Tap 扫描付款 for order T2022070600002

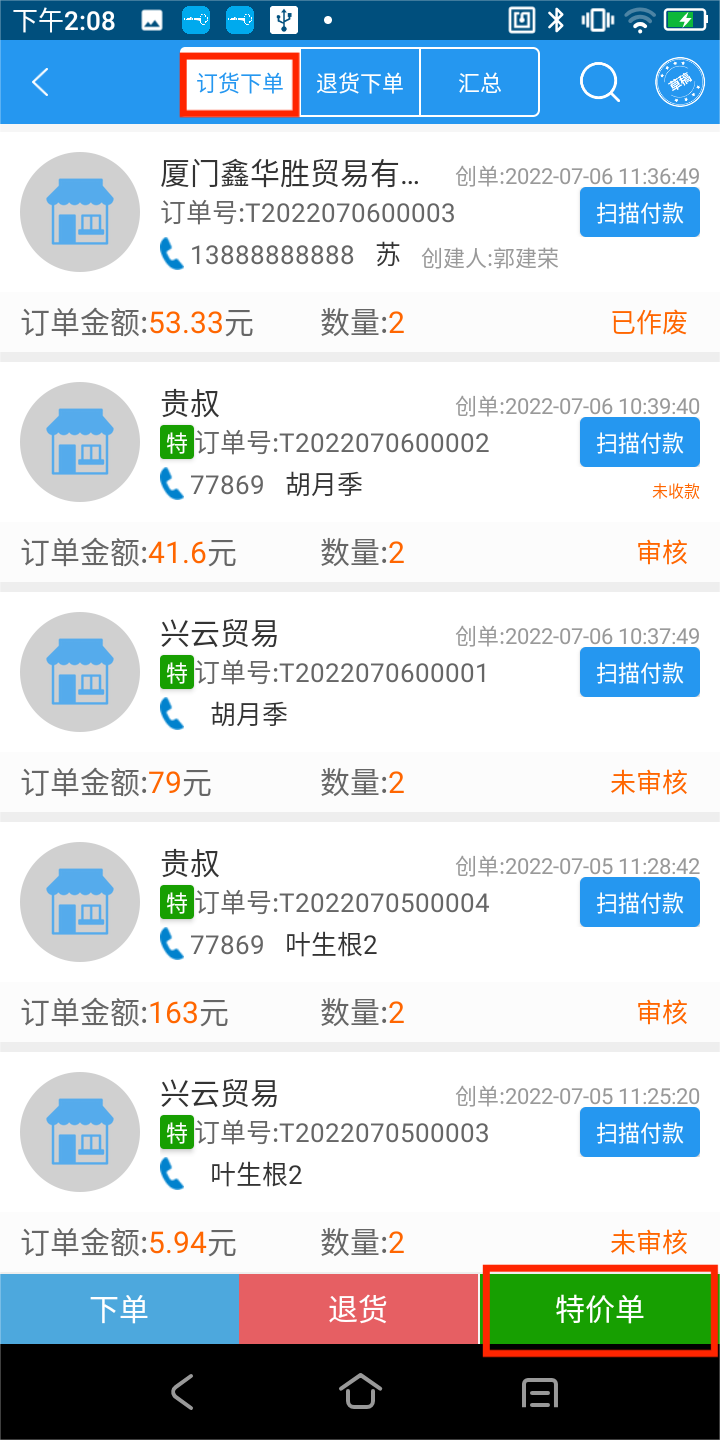pyautogui.click(x=640, y=442)
